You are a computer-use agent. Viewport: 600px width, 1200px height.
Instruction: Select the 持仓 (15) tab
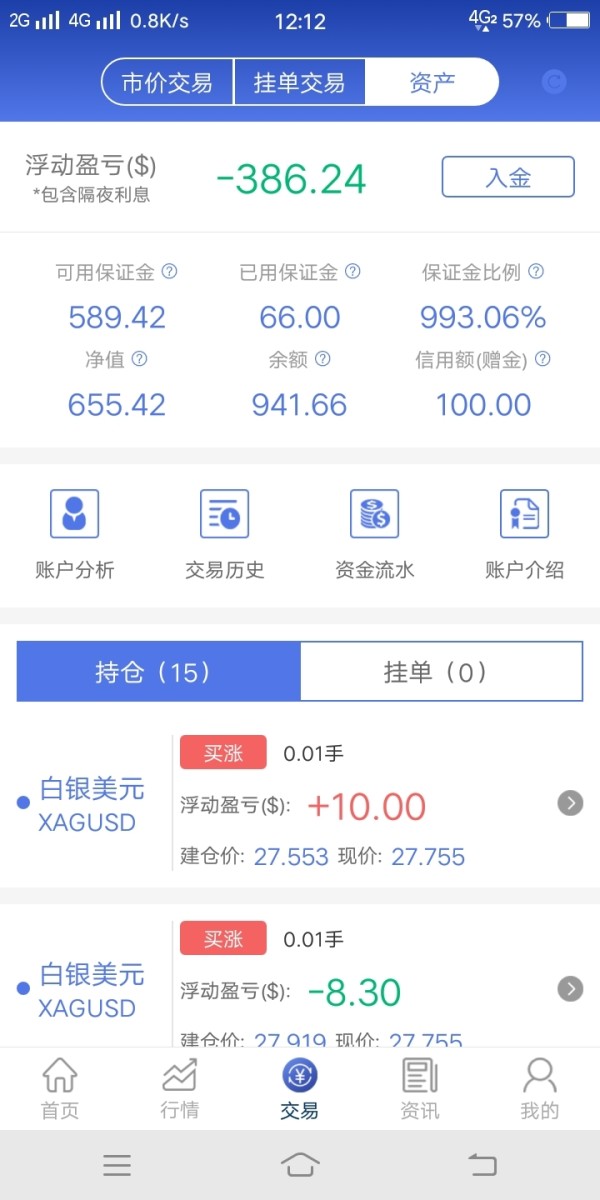tap(158, 671)
